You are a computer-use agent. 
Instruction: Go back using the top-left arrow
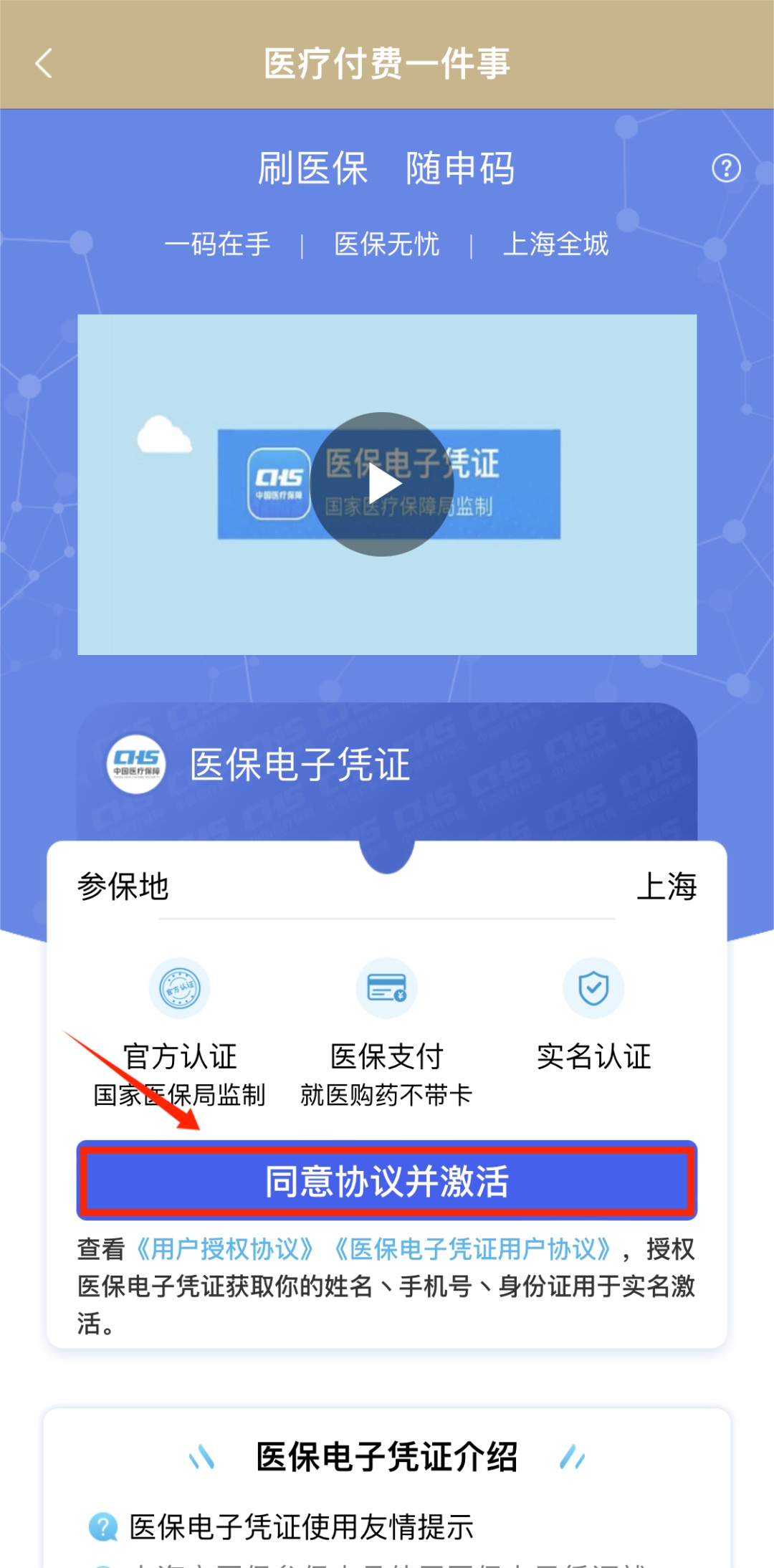44,63
